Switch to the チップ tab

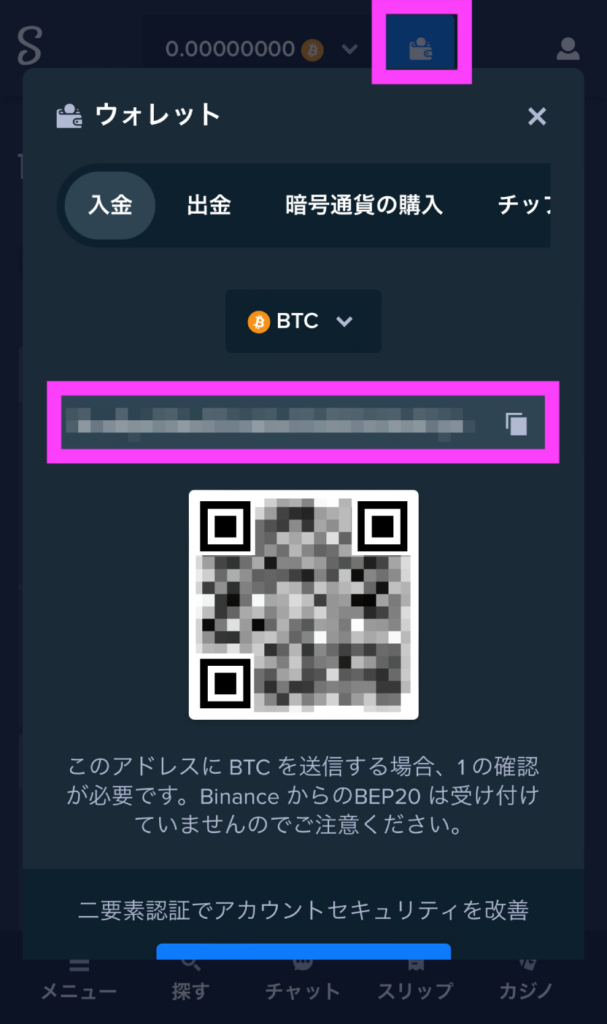[x=524, y=206]
